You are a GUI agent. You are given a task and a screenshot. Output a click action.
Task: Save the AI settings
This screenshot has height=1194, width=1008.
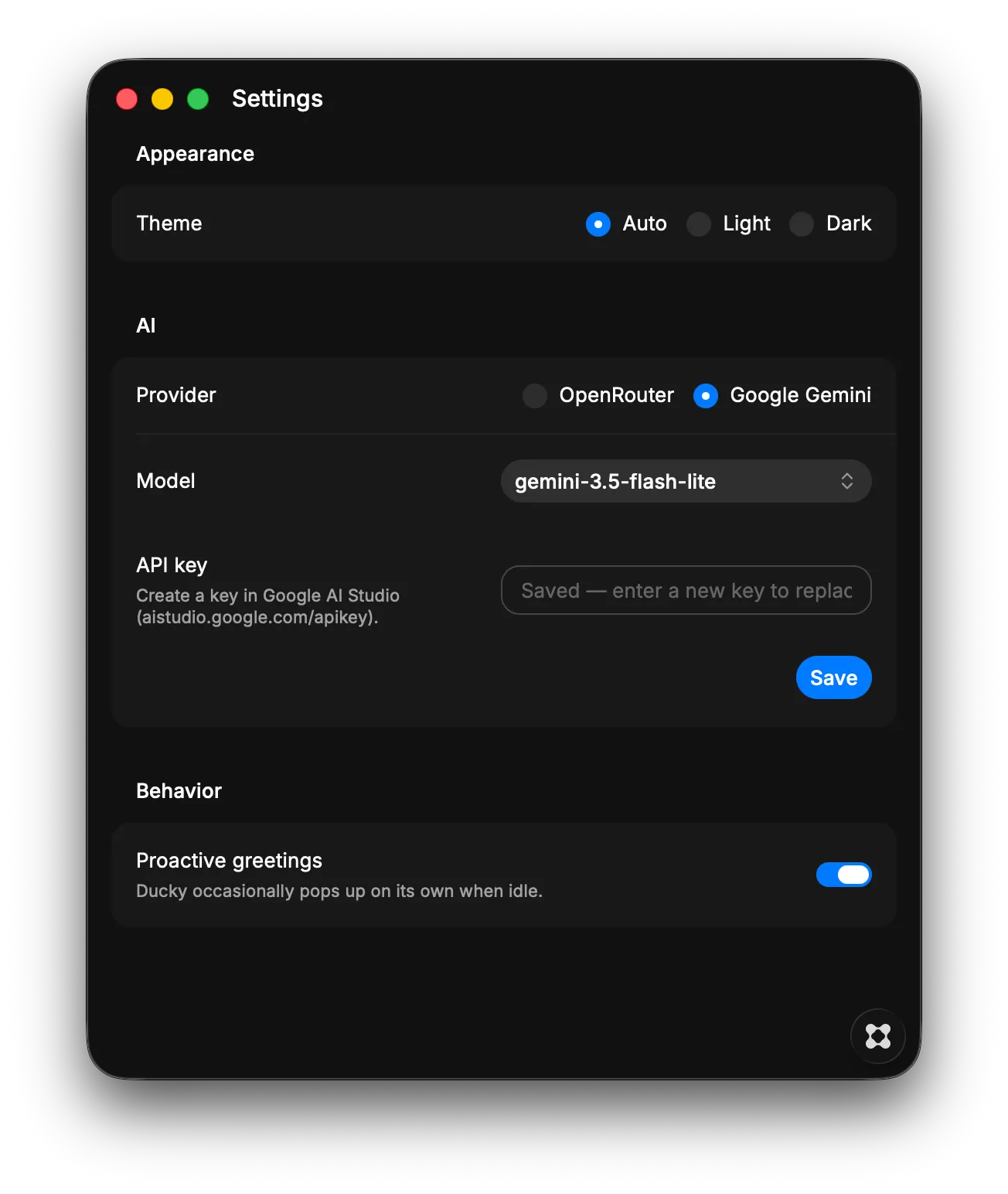834,677
